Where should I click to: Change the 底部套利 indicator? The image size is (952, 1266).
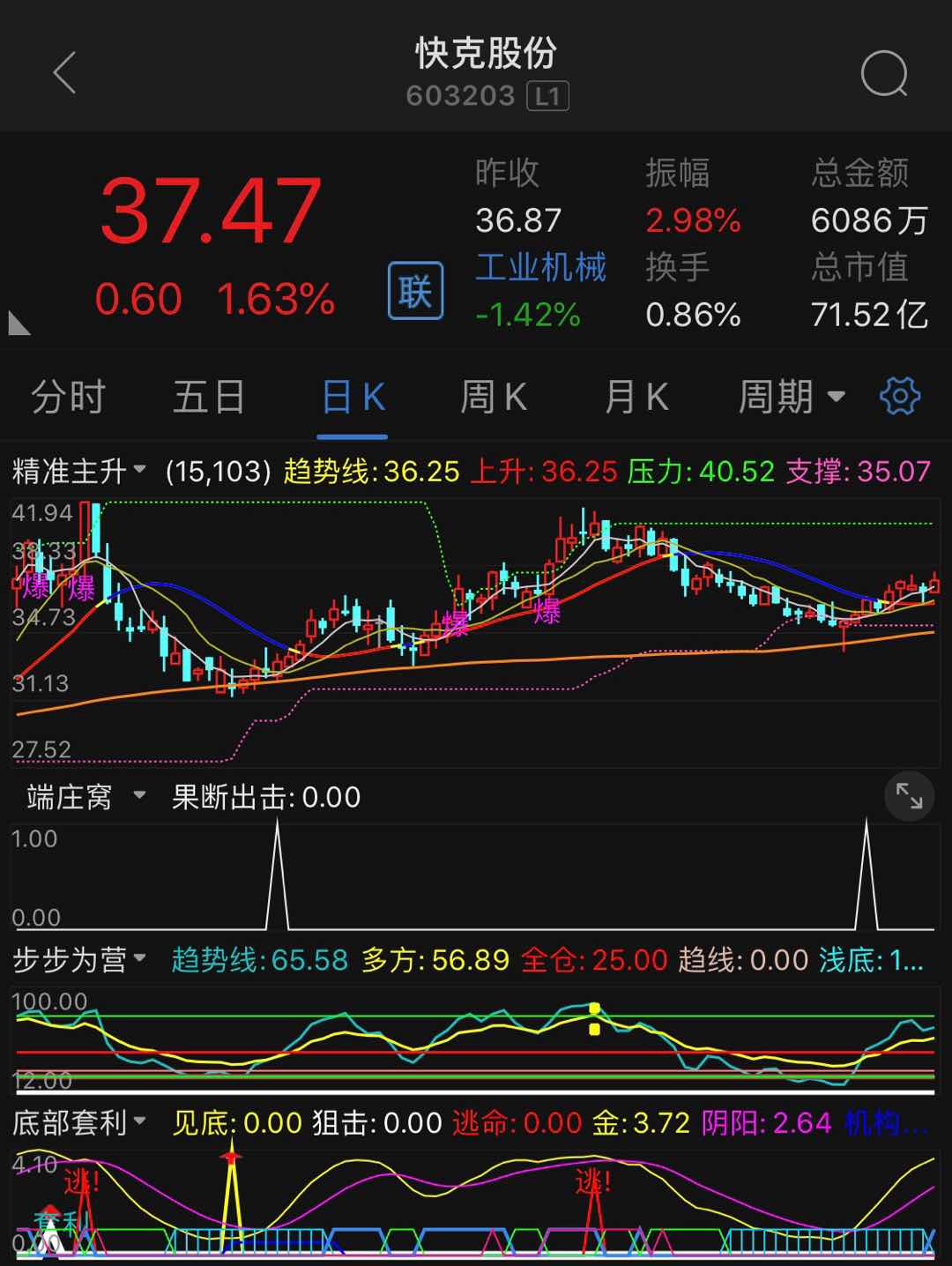[78, 1123]
